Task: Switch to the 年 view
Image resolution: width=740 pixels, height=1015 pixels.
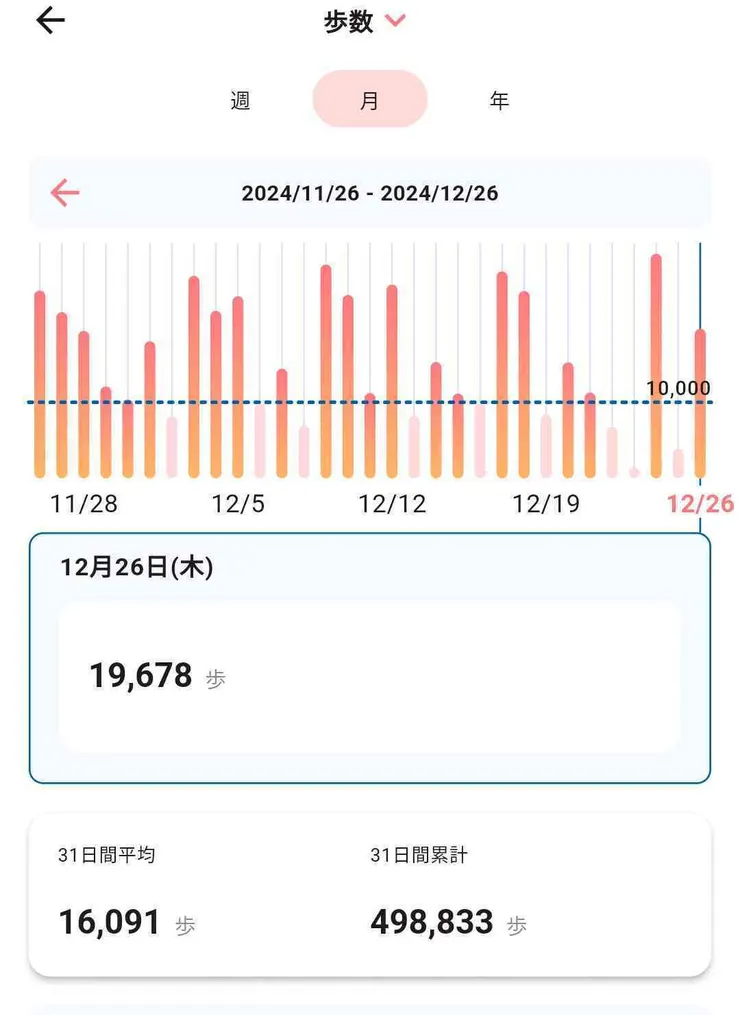Action: pyautogui.click(x=499, y=100)
